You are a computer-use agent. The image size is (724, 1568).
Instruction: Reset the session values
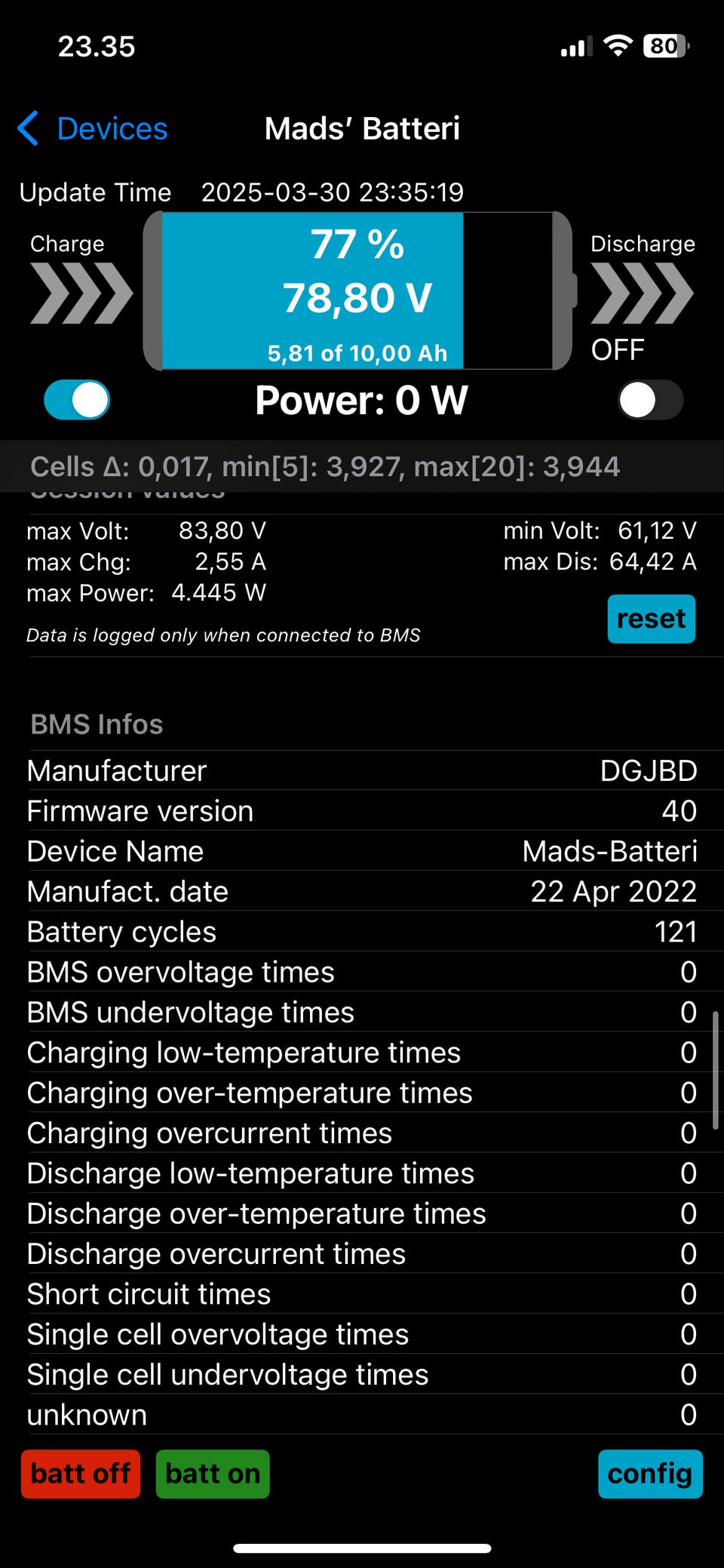pos(651,619)
